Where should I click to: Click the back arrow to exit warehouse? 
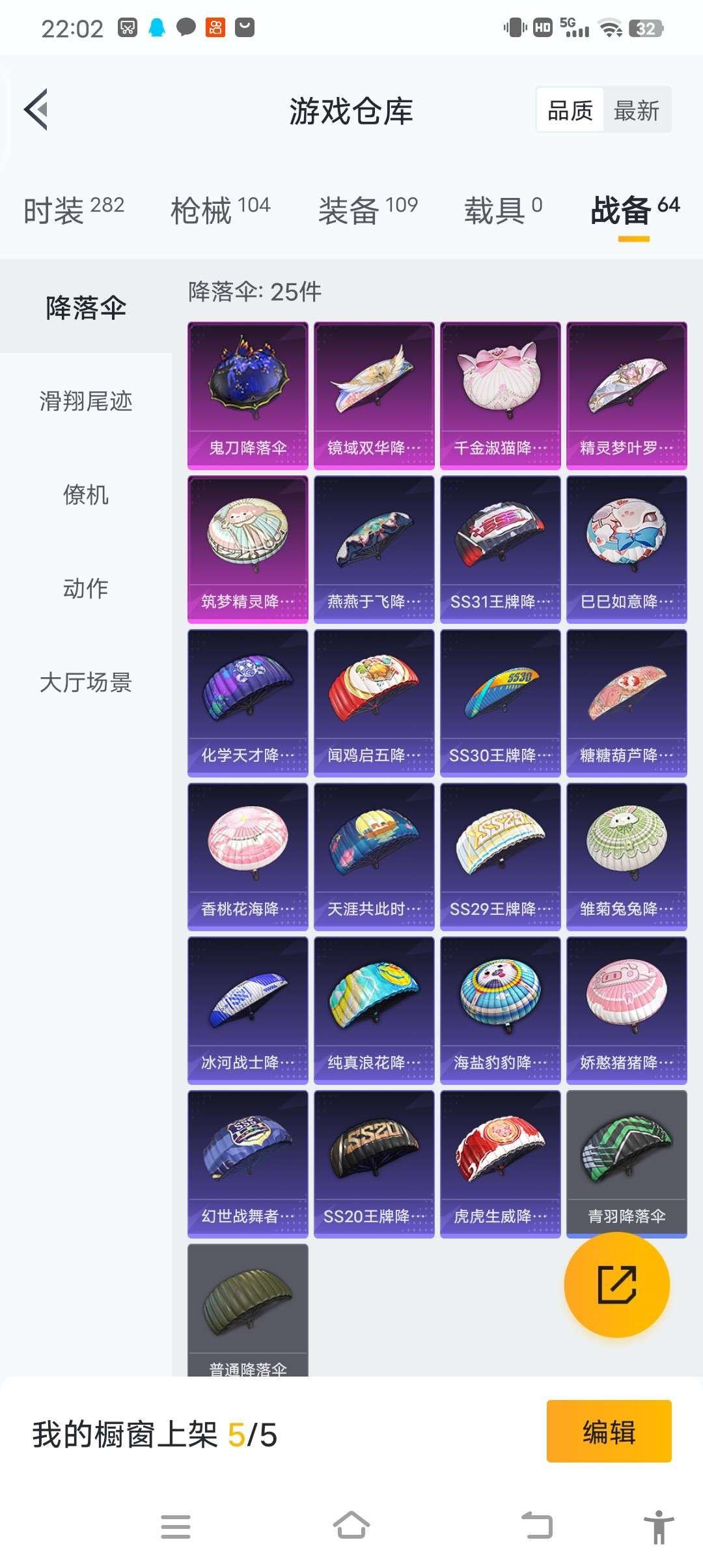37,111
